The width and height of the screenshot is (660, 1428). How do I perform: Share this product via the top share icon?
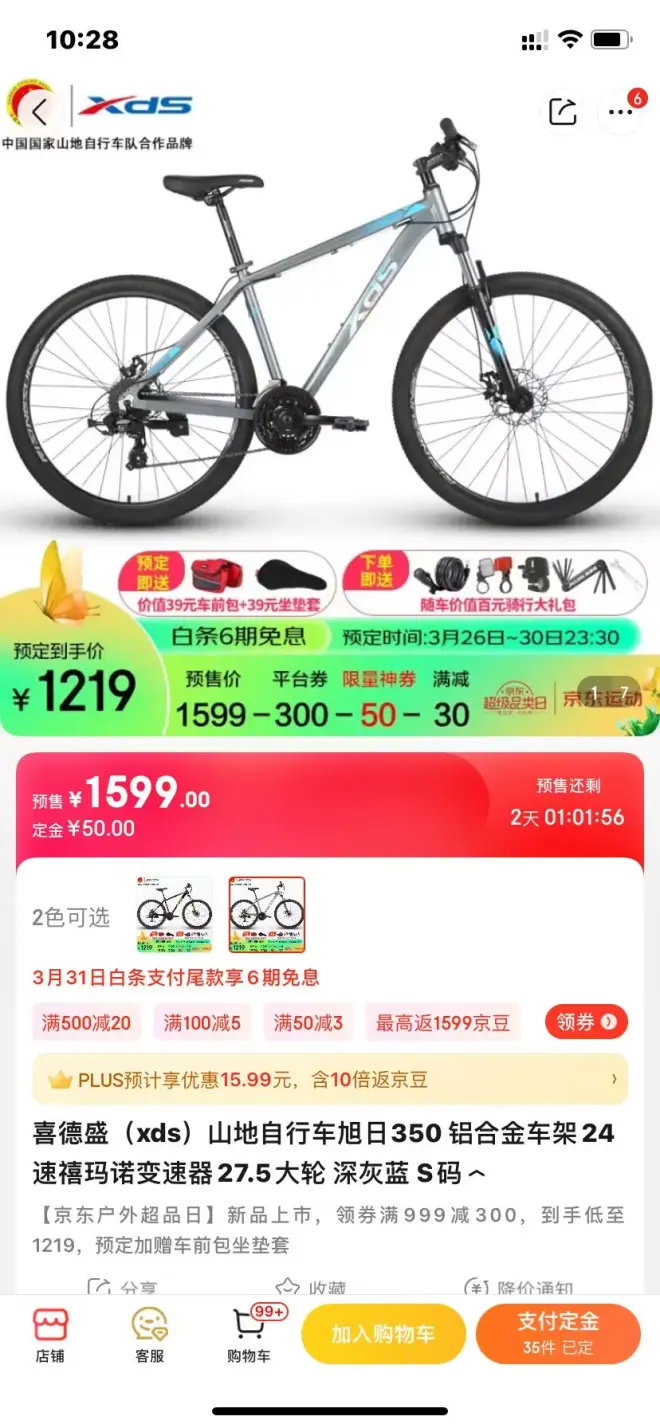point(563,112)
